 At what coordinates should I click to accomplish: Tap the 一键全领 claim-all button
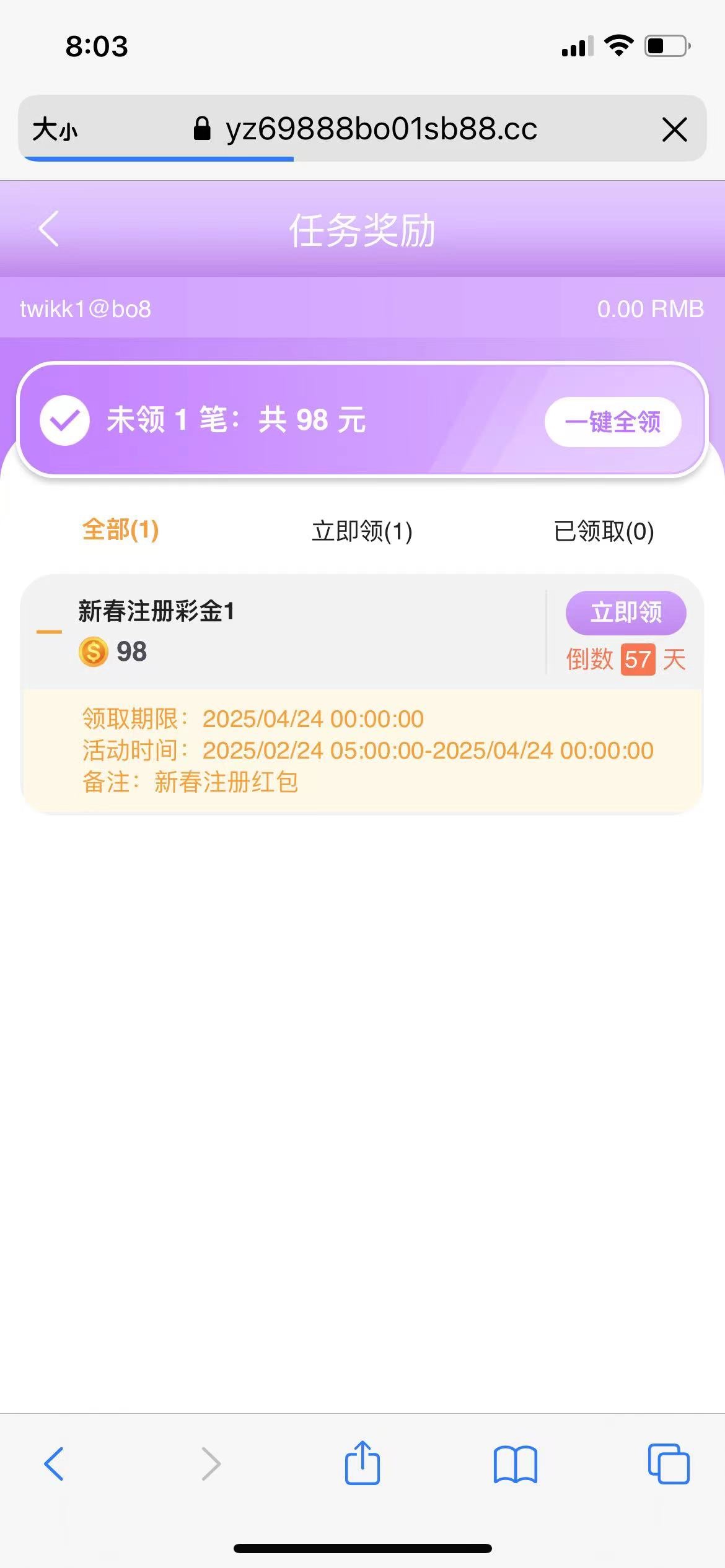[612, 422]
